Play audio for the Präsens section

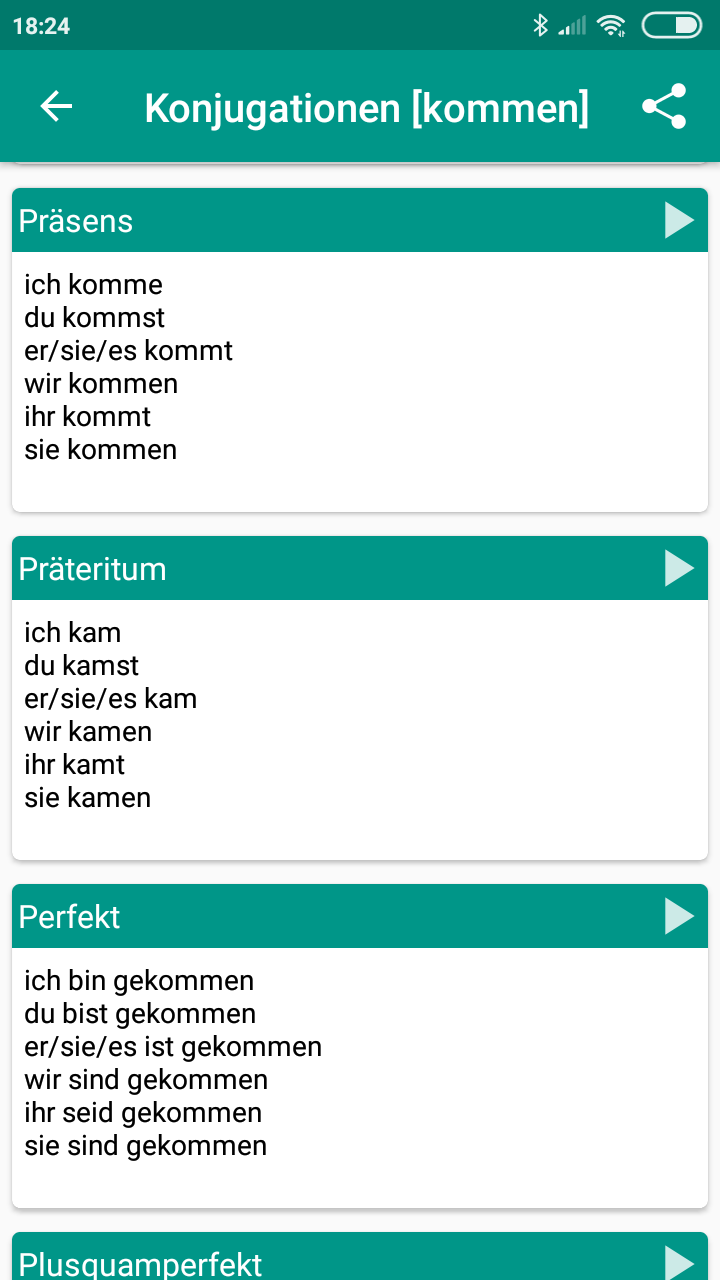point(678,220)
